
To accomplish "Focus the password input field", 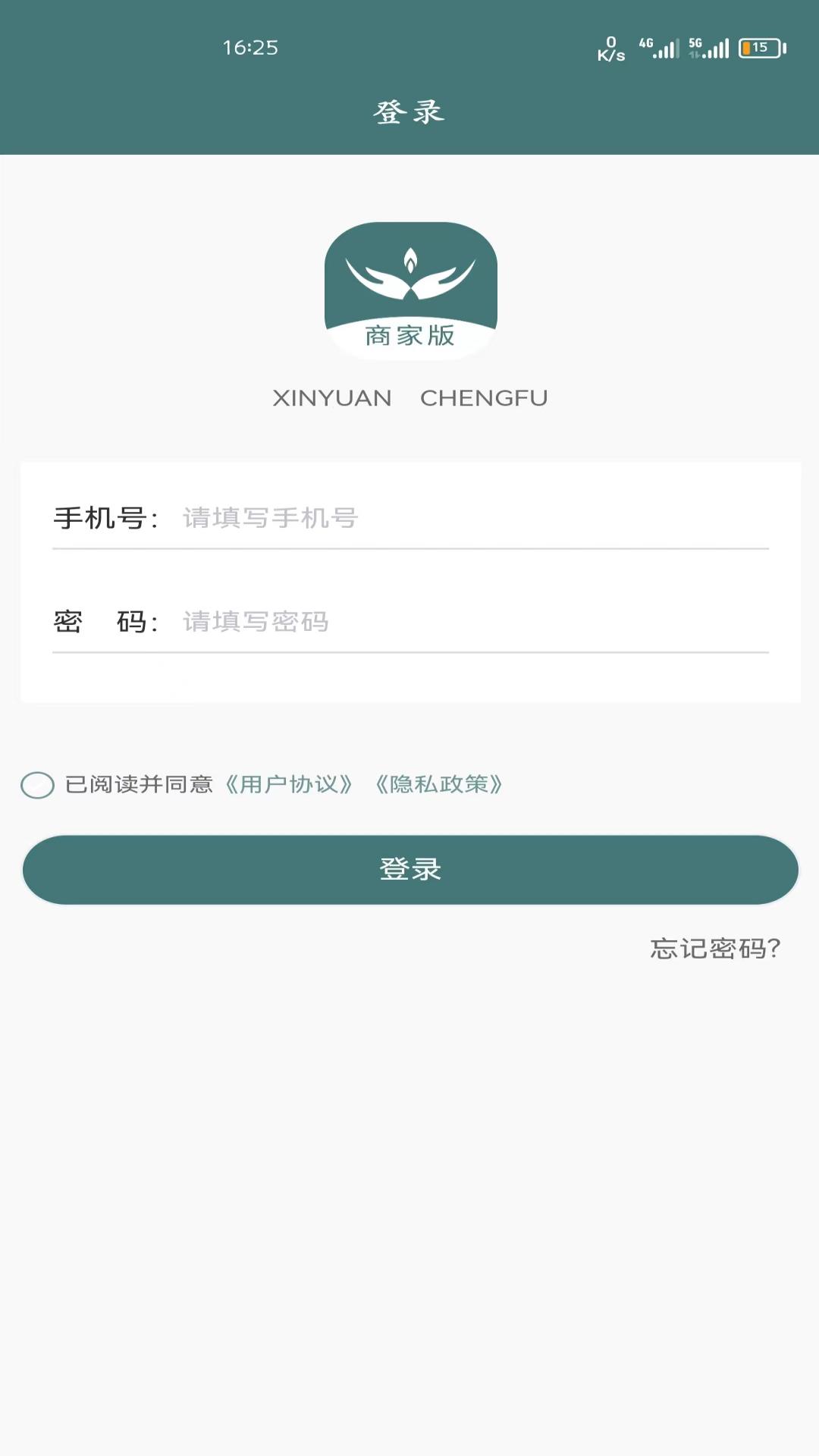I will [470, 622].
